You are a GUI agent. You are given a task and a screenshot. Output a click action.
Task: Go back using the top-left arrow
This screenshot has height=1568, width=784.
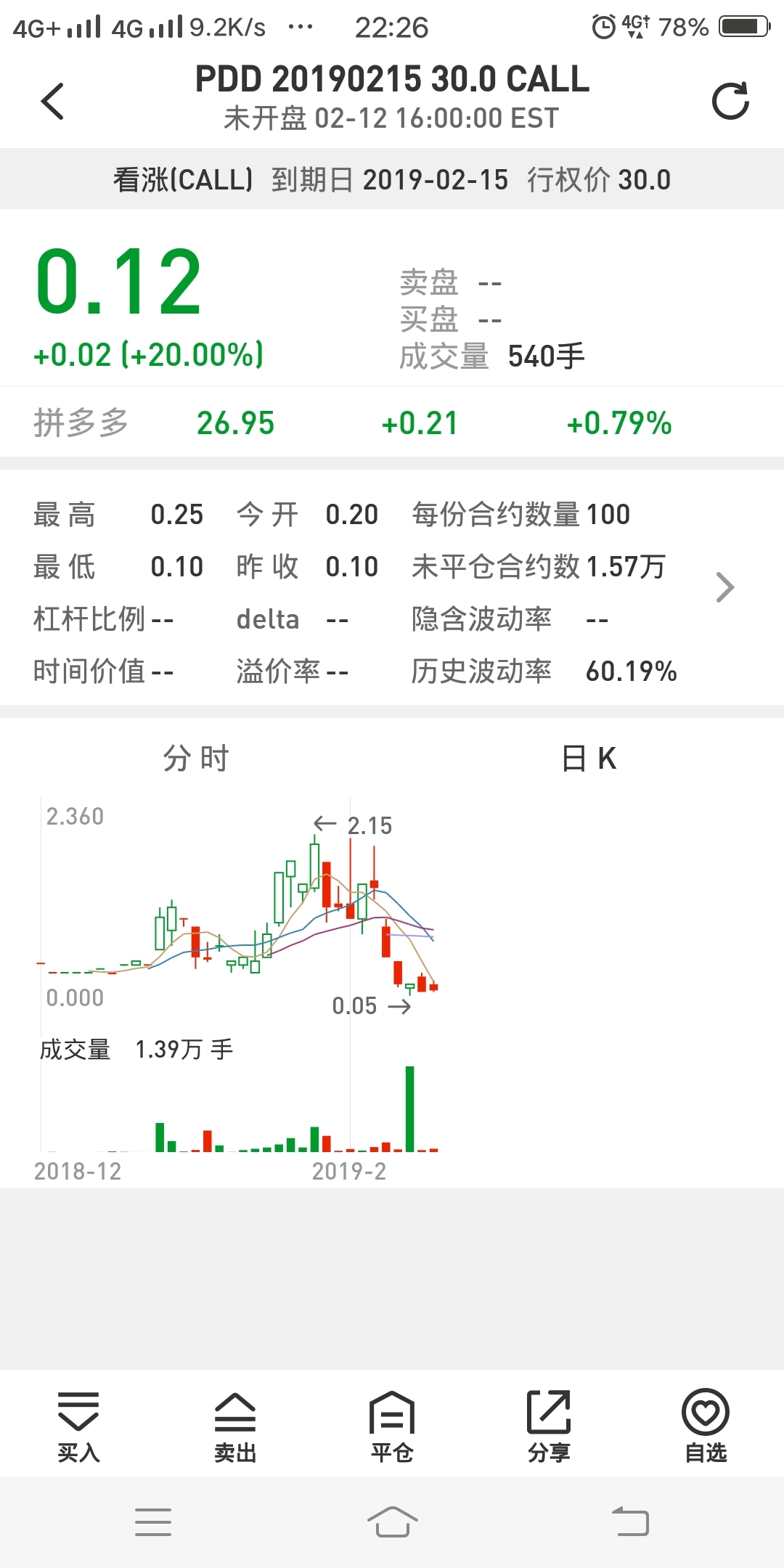53,101
